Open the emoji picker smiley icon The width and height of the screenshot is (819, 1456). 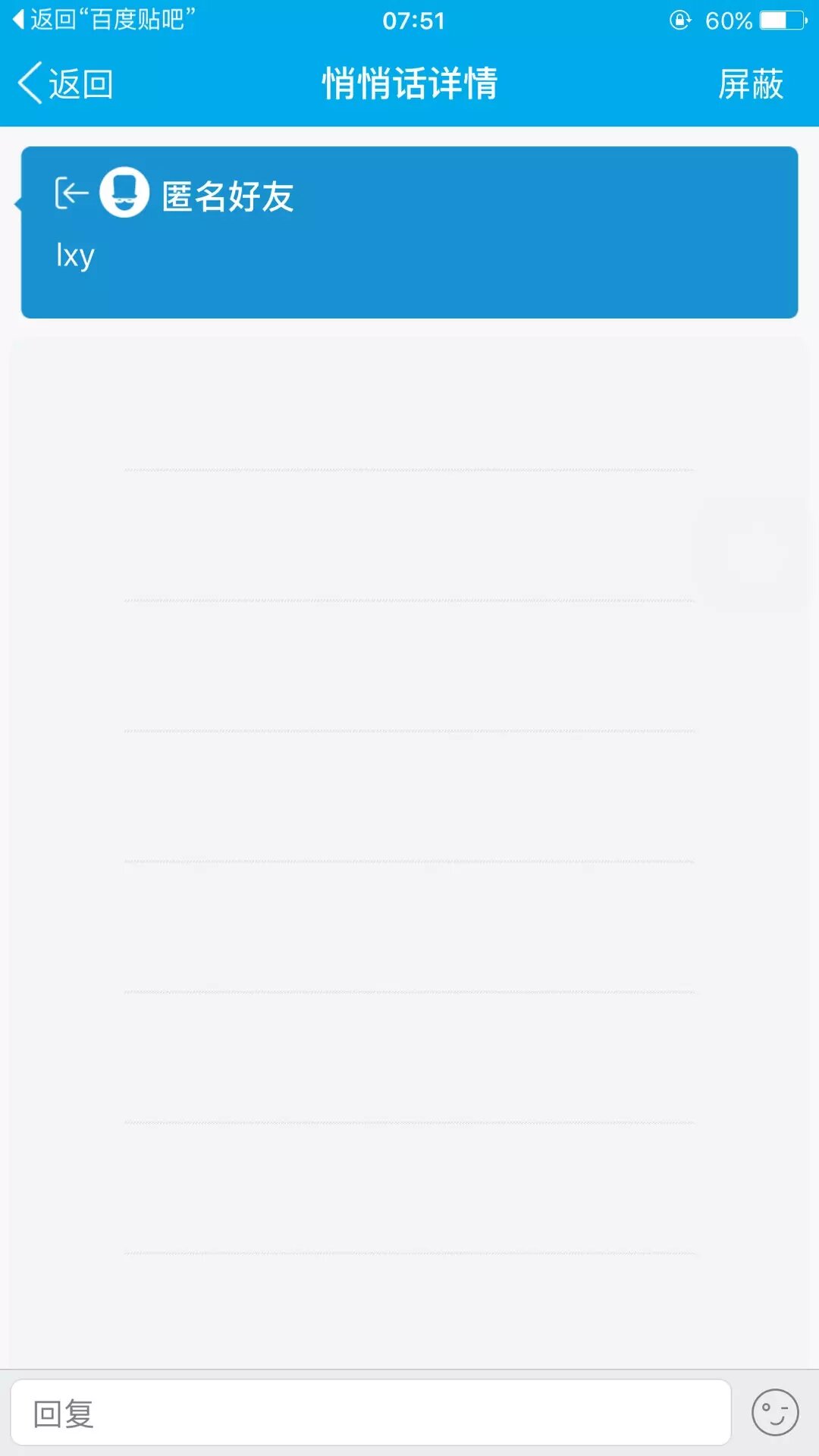point(774,1412)
